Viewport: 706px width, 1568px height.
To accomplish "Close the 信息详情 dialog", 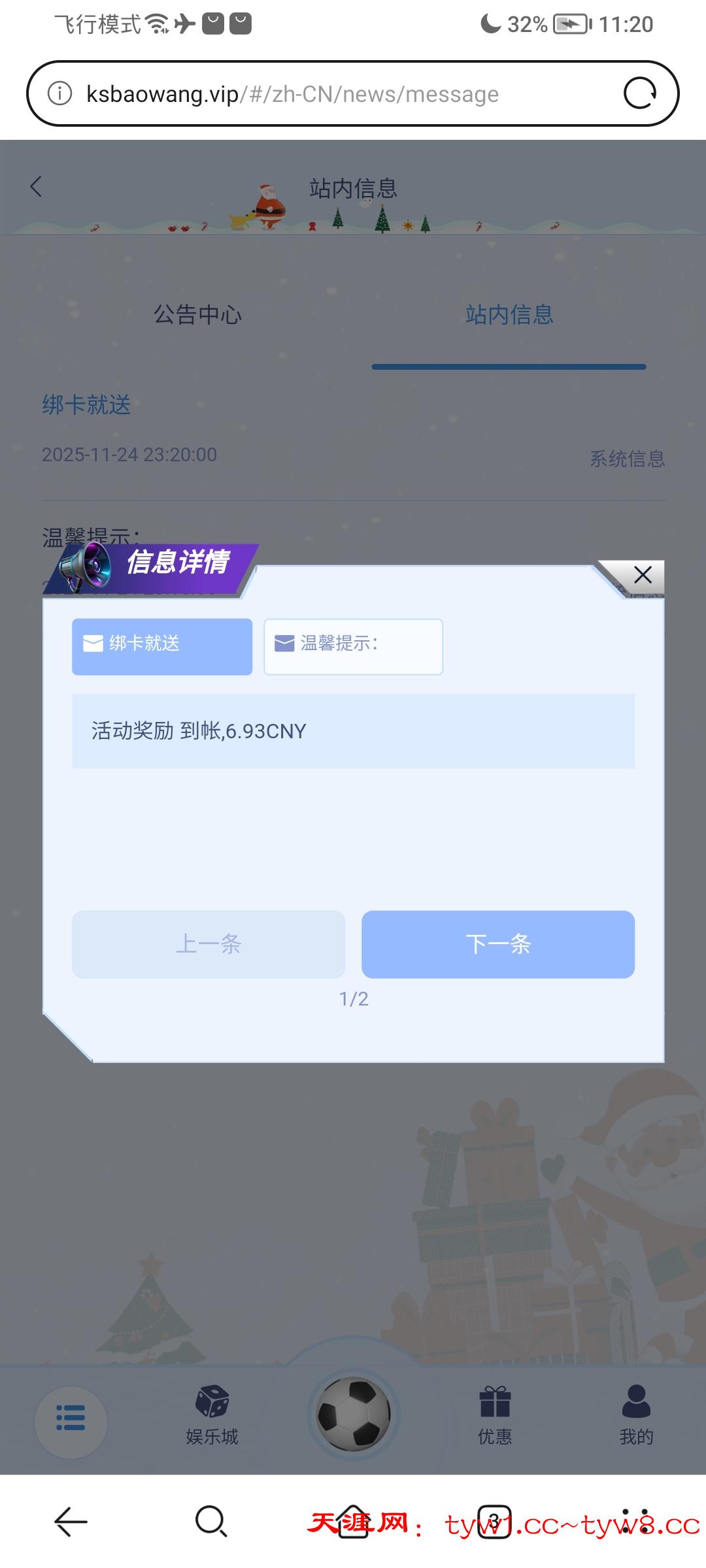I will pos(643,575).
